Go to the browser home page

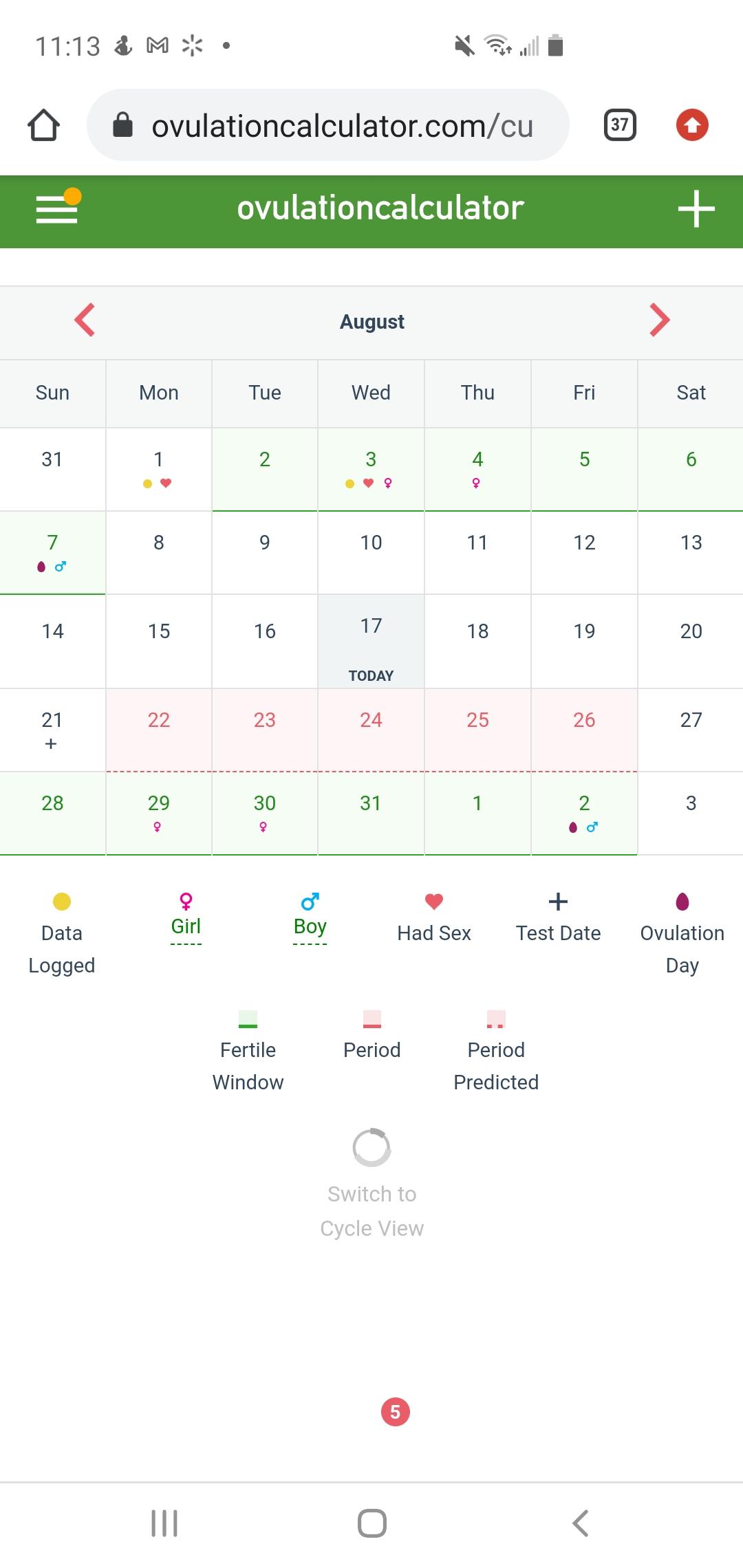[44, 125]
